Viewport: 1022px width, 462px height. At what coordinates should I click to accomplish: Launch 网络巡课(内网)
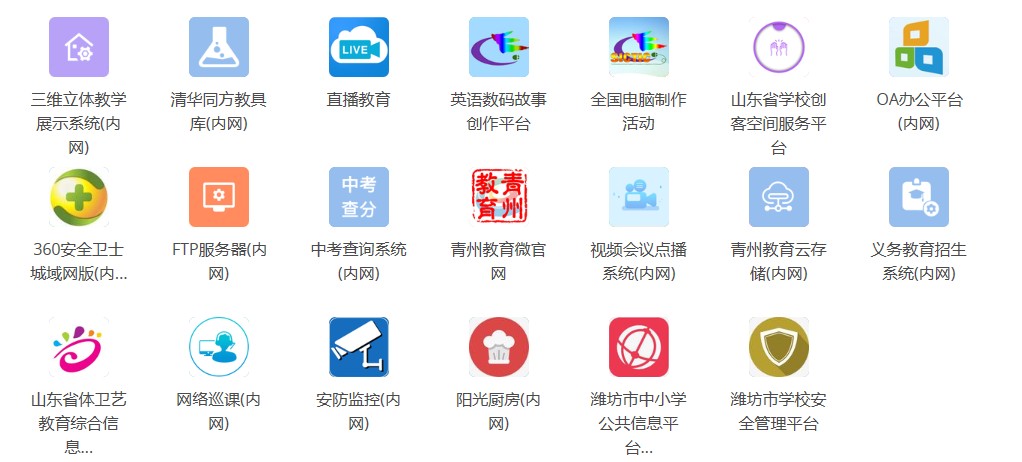pos(219,347)
